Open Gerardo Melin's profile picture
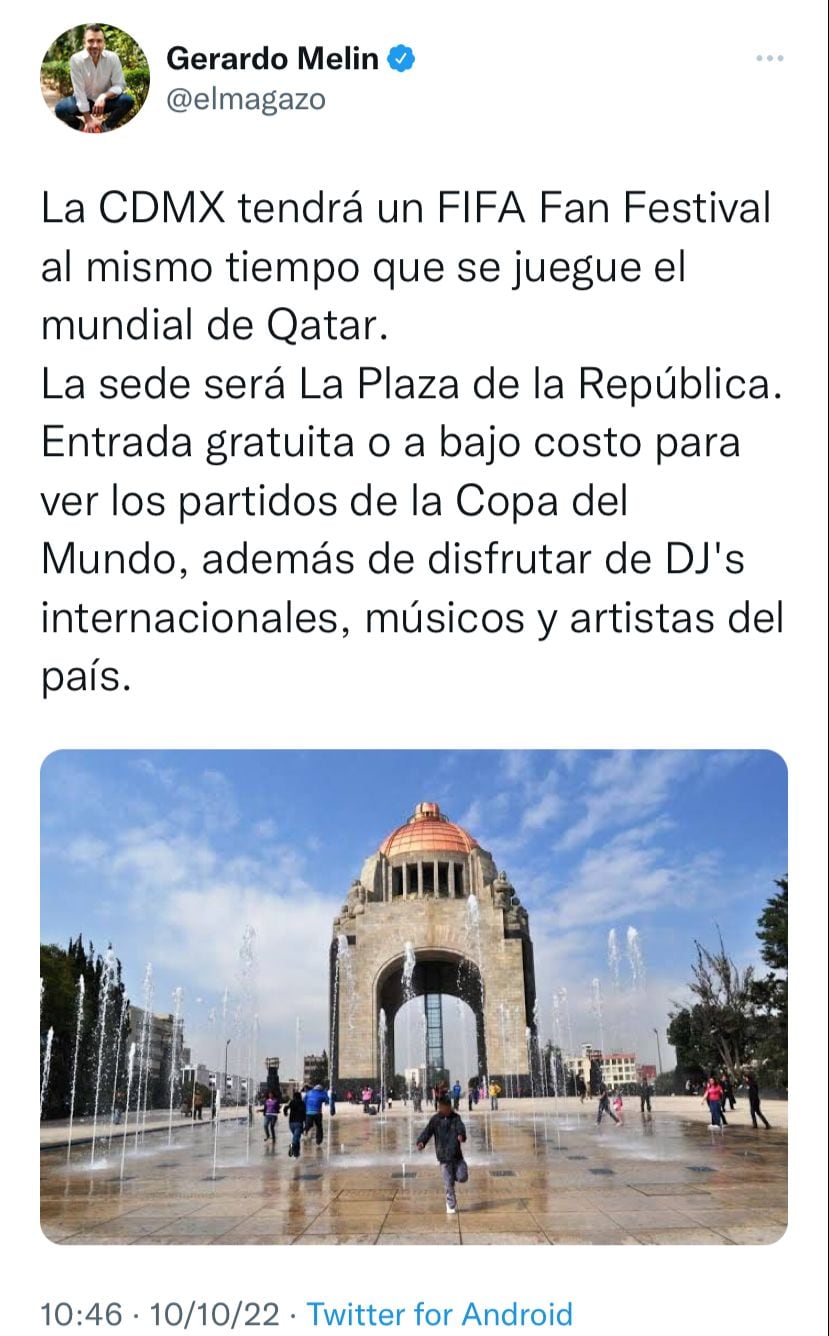The image size is (829, 1336). pyautogui.click(x=95, y=79)
